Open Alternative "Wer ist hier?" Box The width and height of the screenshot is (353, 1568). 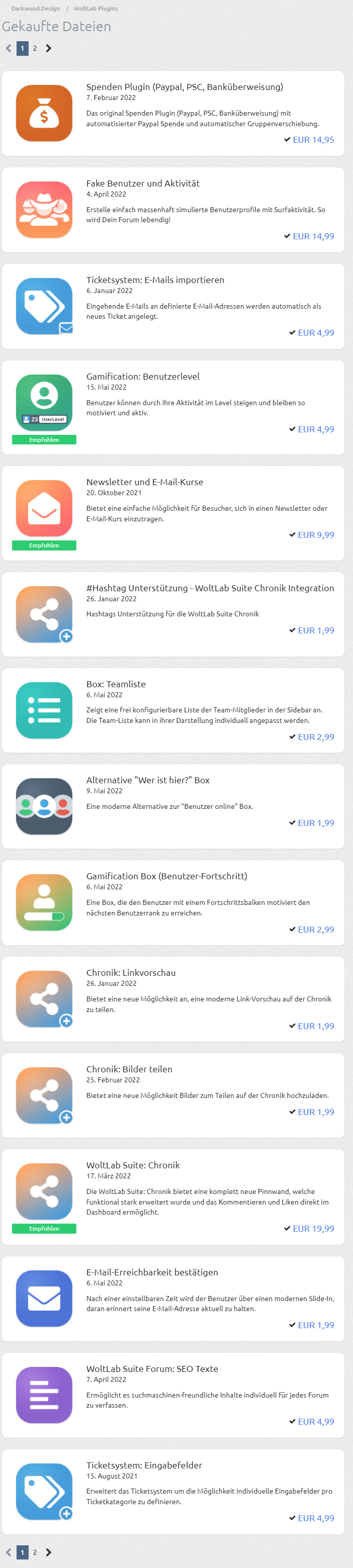pos(148,780)
